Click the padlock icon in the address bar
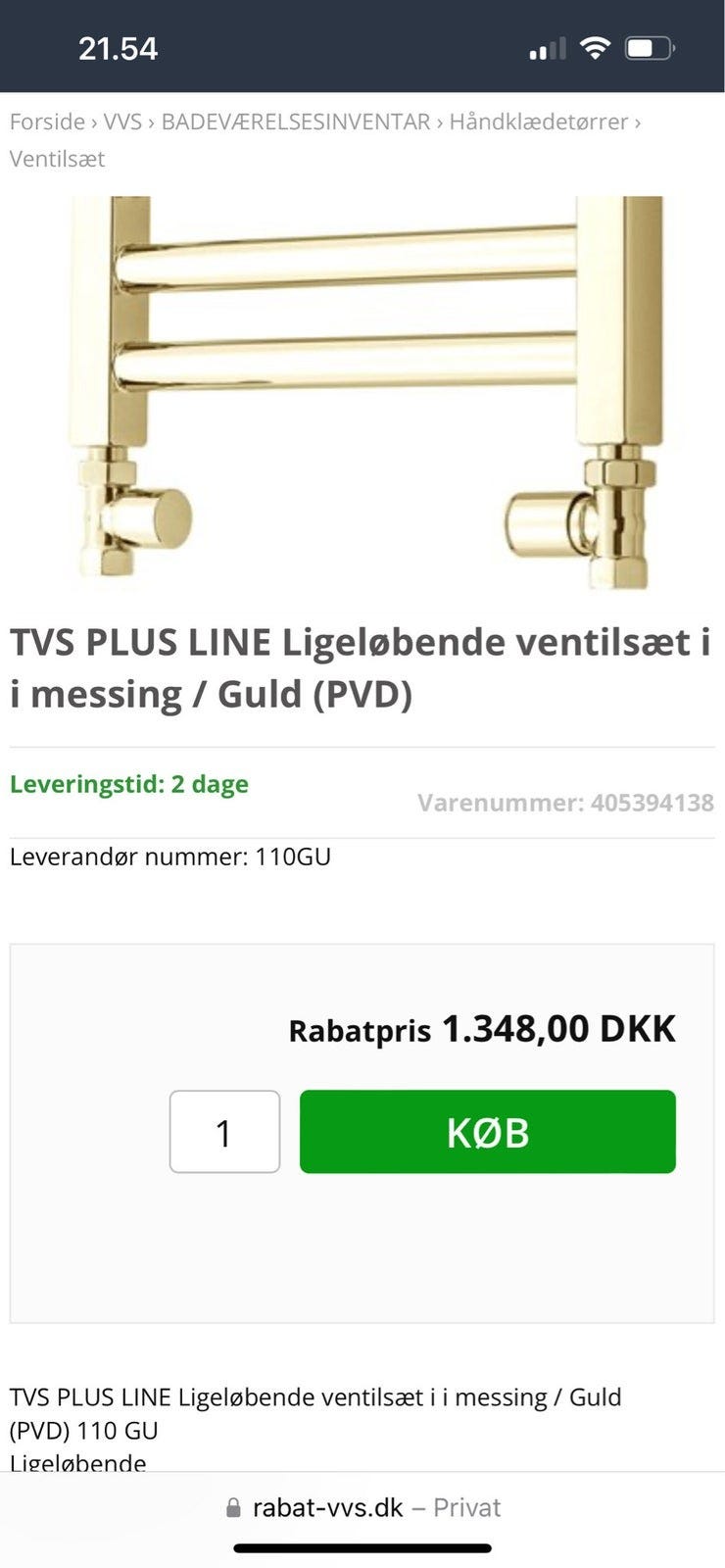This screenshot has width=725, height=1568. pyautogui.click(x=233, y=1507)
